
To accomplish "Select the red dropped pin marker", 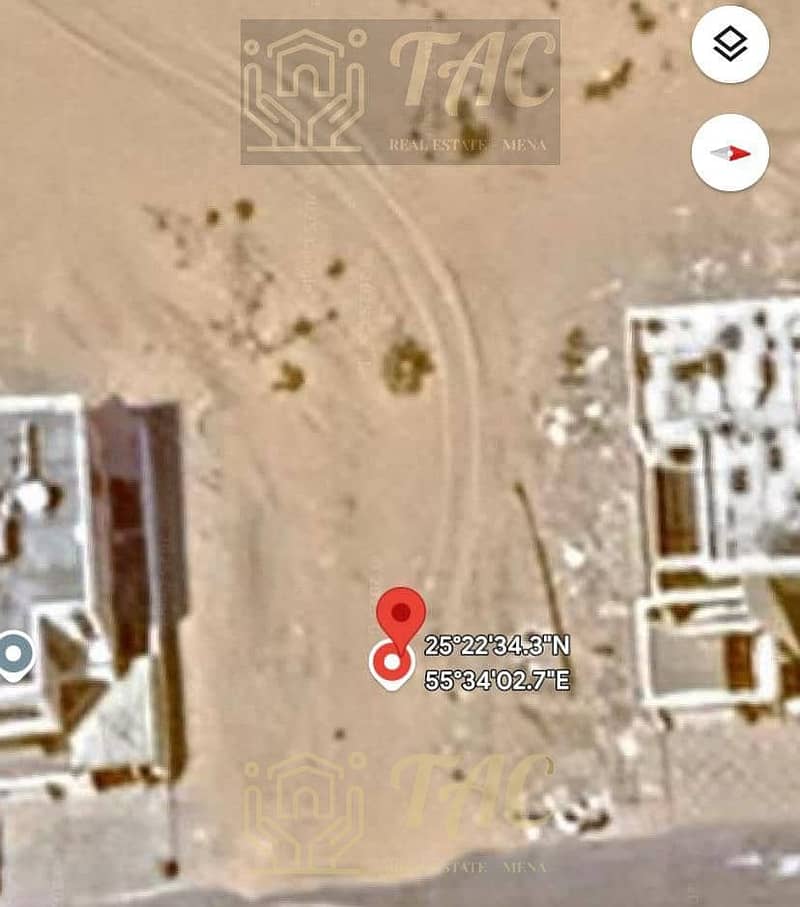I will (x=400, y=616).
